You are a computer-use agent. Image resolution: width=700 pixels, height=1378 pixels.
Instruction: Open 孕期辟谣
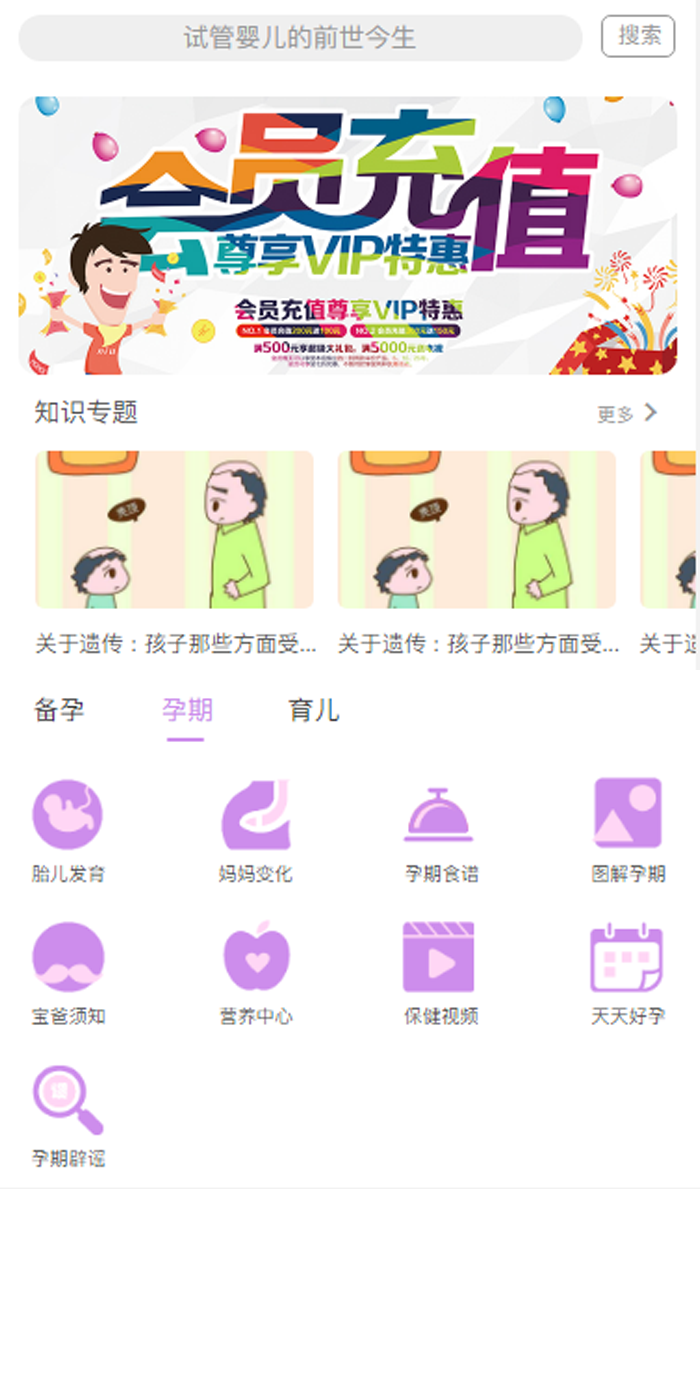[68, 1117]
